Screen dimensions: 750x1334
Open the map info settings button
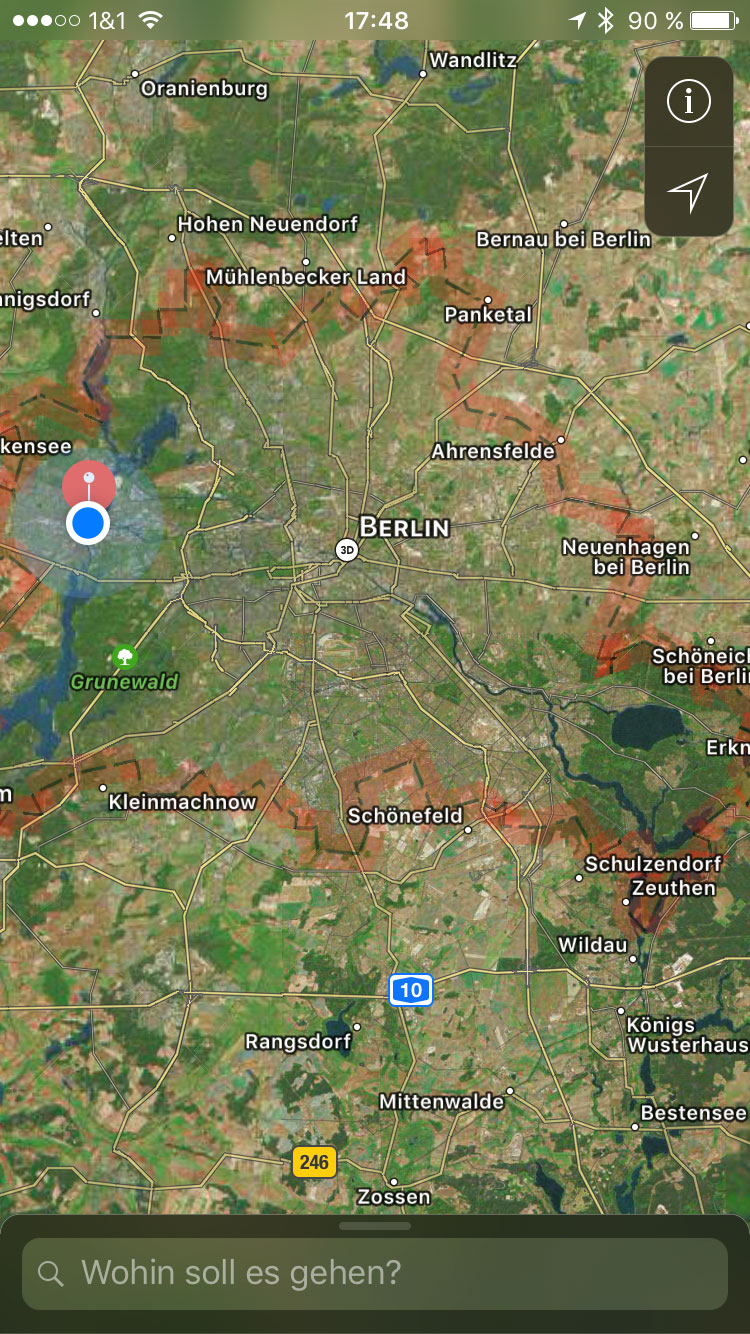(x=688, y=102)
